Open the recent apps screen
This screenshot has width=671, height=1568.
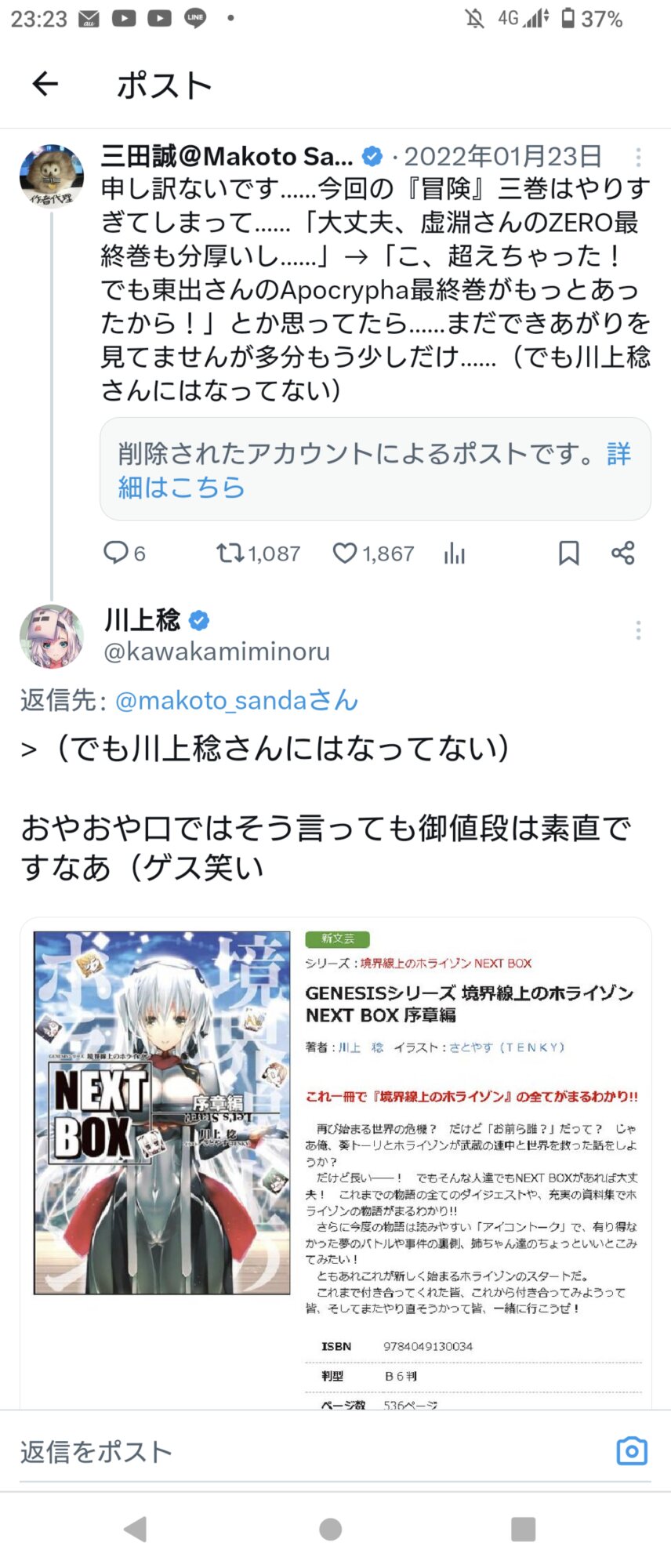(x=523, y=1529)
